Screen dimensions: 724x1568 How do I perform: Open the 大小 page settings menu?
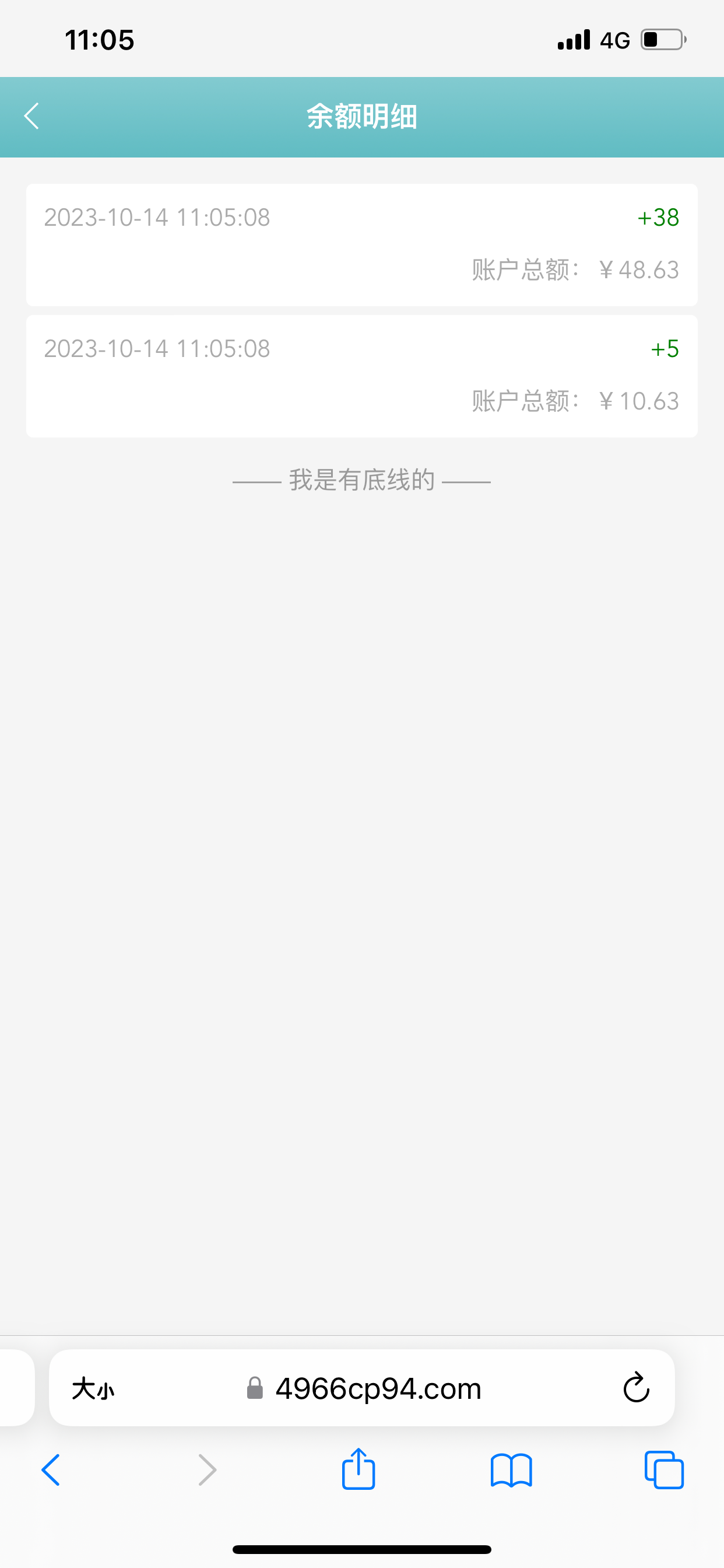point(93,1389)
